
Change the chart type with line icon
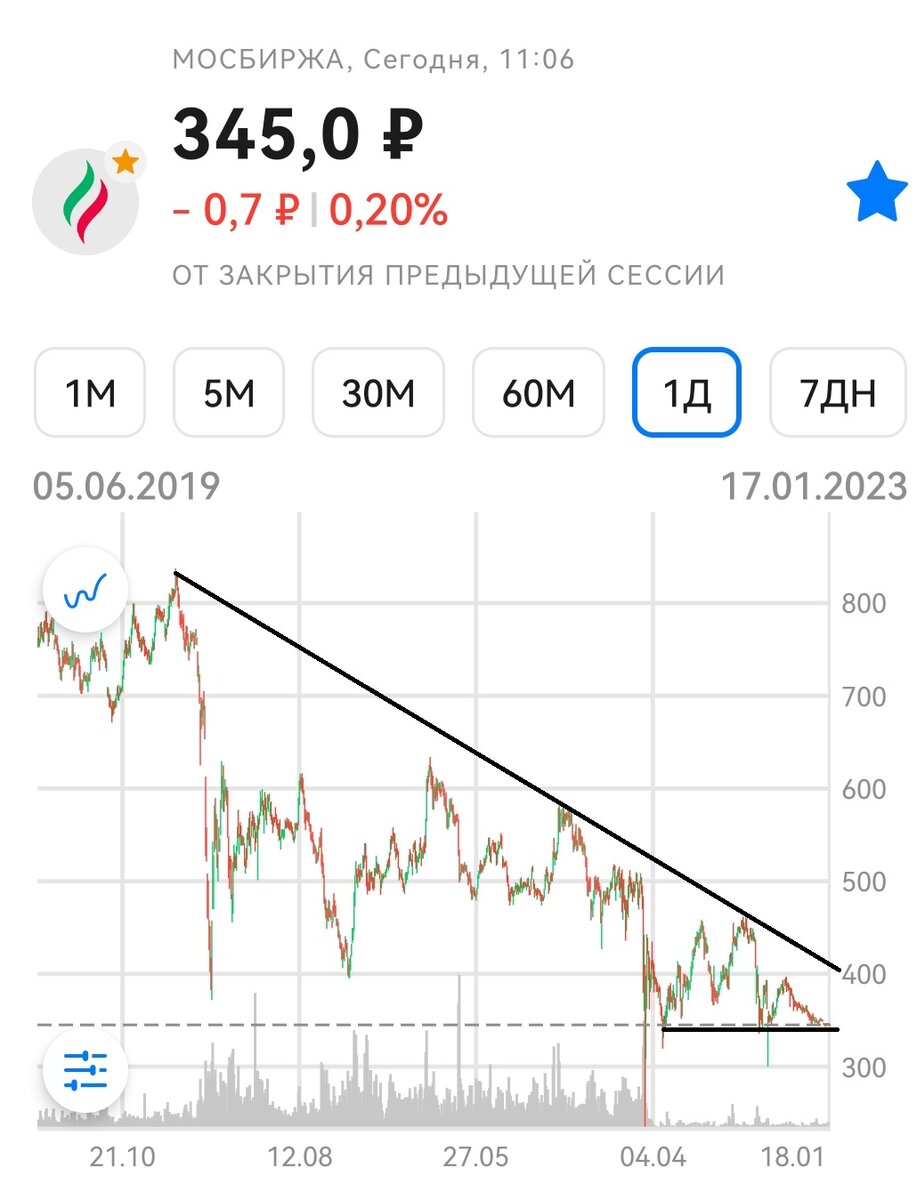click(85, 590)
